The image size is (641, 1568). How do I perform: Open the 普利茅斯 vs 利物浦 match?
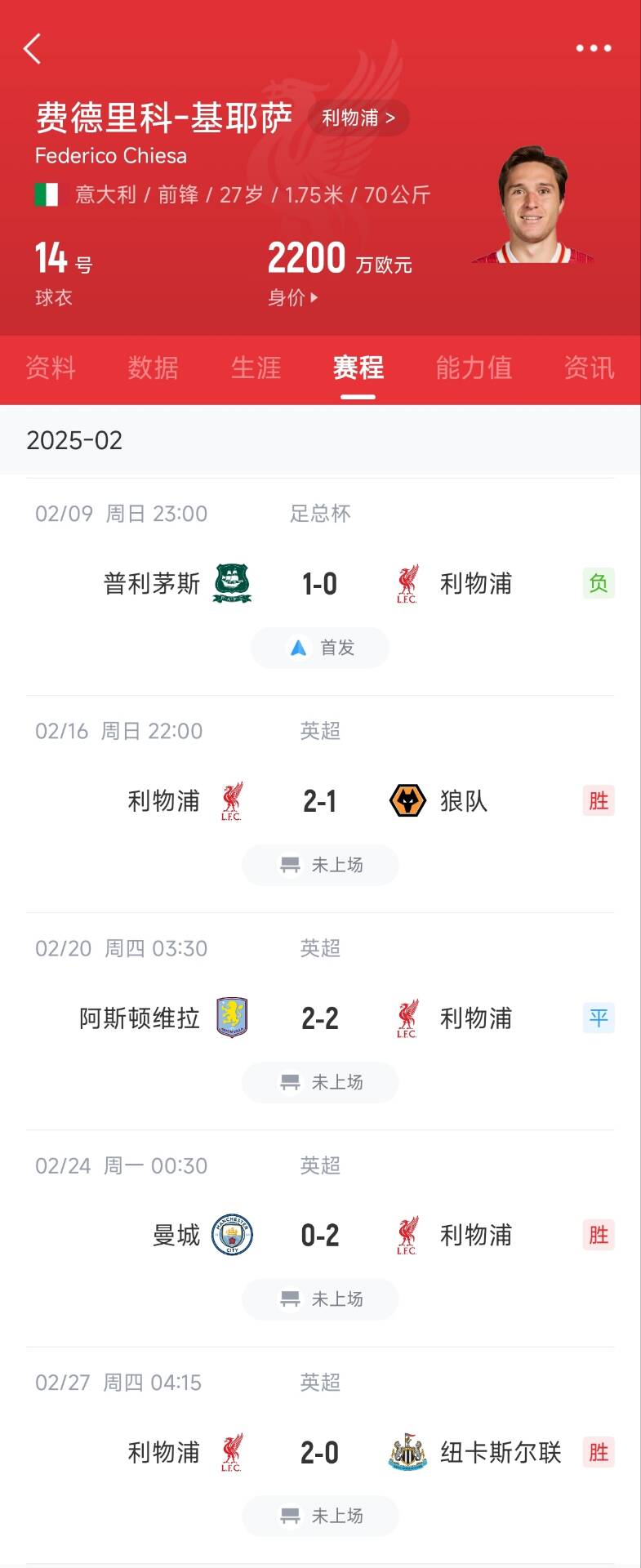click(x=319, y=584)
